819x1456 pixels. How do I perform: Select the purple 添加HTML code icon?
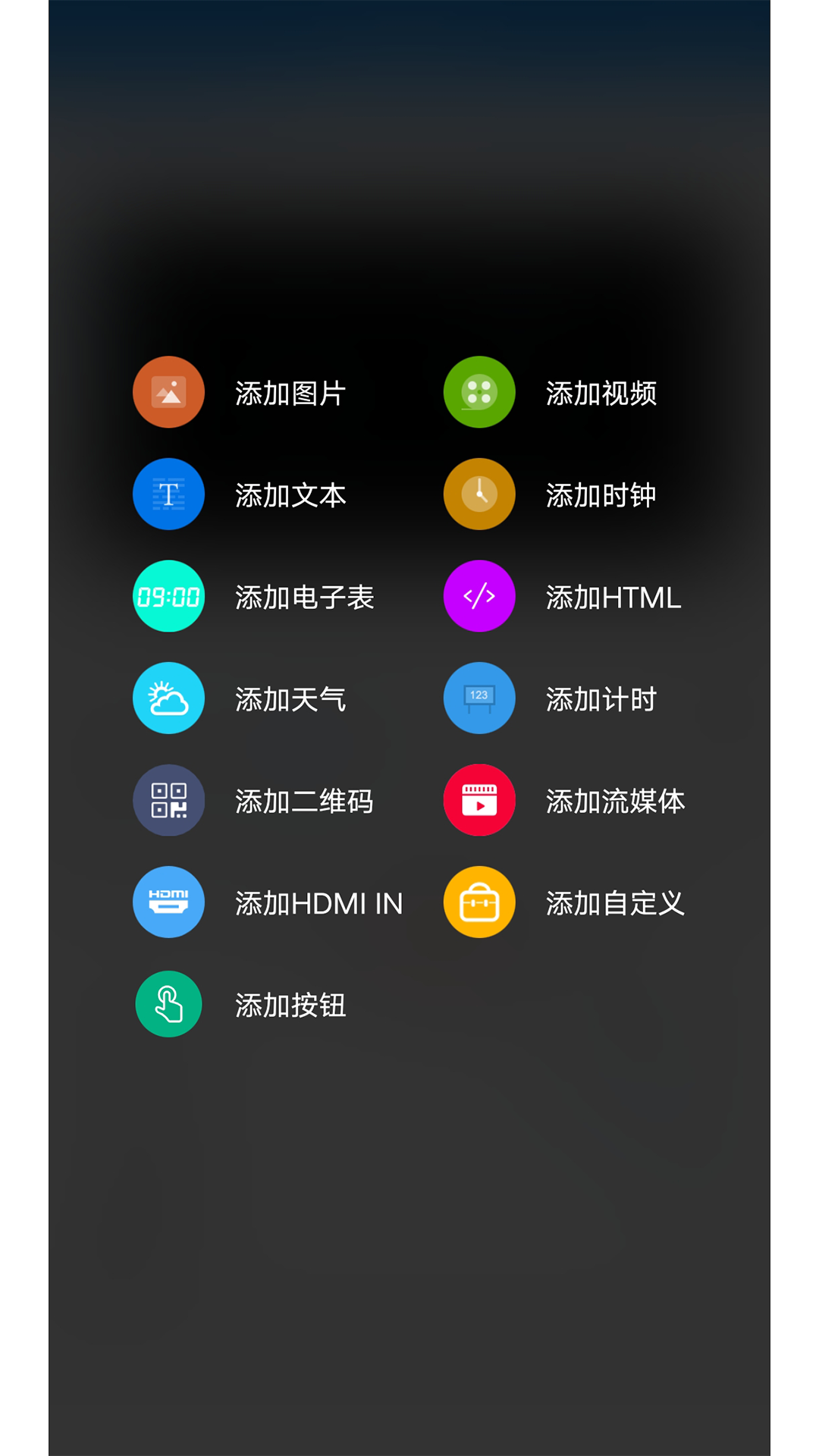(x=479, y=596)
